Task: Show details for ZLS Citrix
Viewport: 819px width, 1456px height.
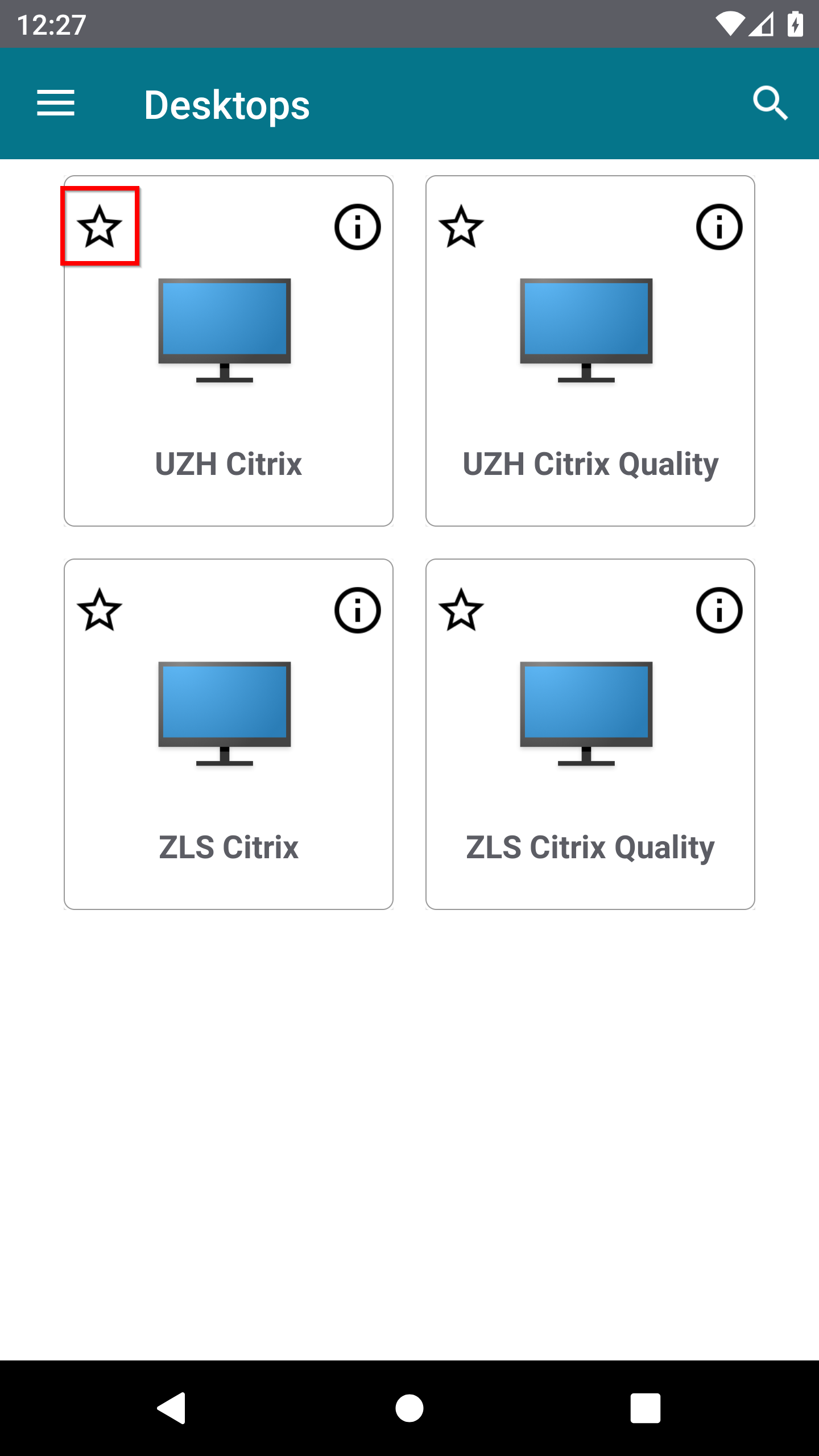Action: pos(357,610)
